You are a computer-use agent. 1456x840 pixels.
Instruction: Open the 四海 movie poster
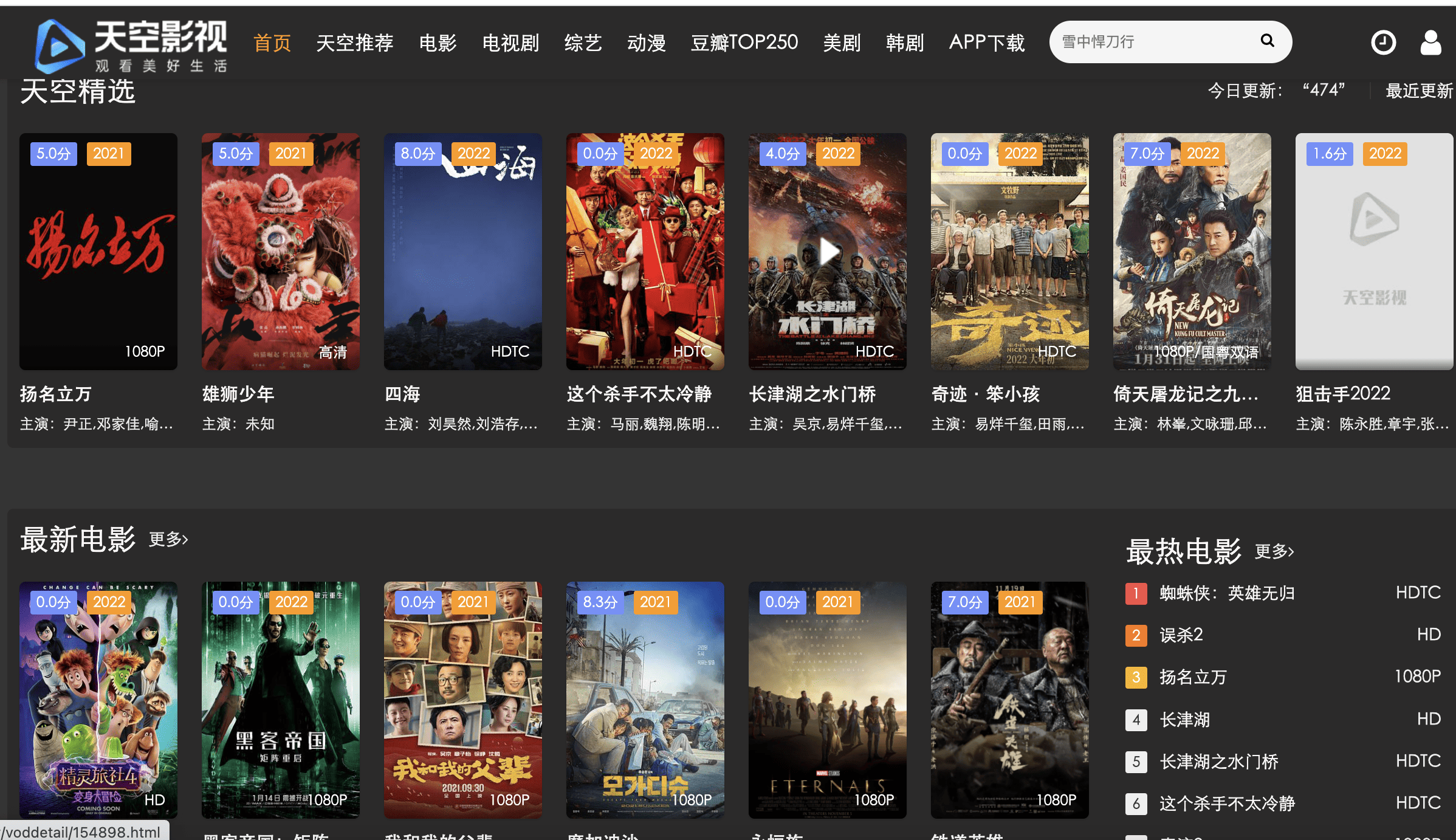click(x=463, y=252)
